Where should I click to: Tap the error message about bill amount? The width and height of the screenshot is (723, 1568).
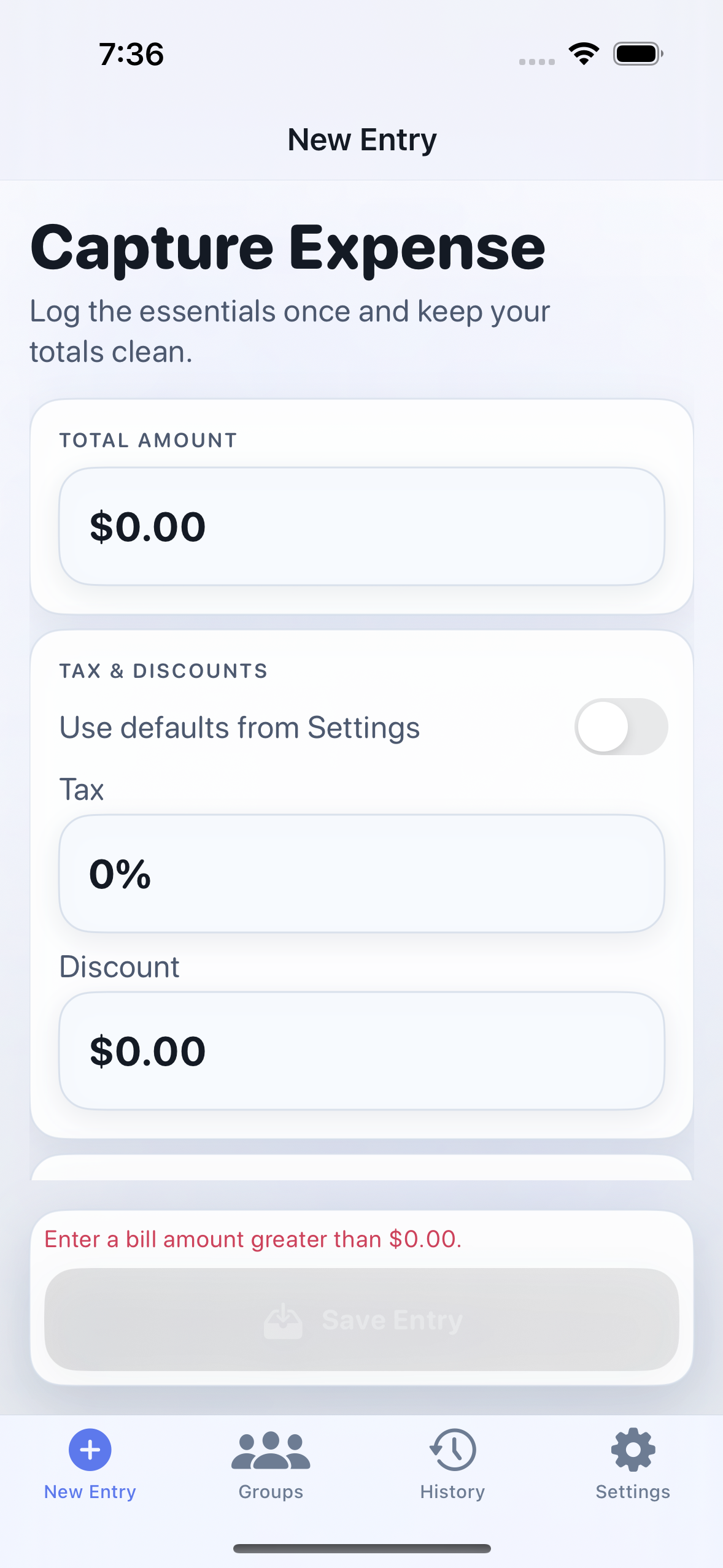pos(253,1239)
